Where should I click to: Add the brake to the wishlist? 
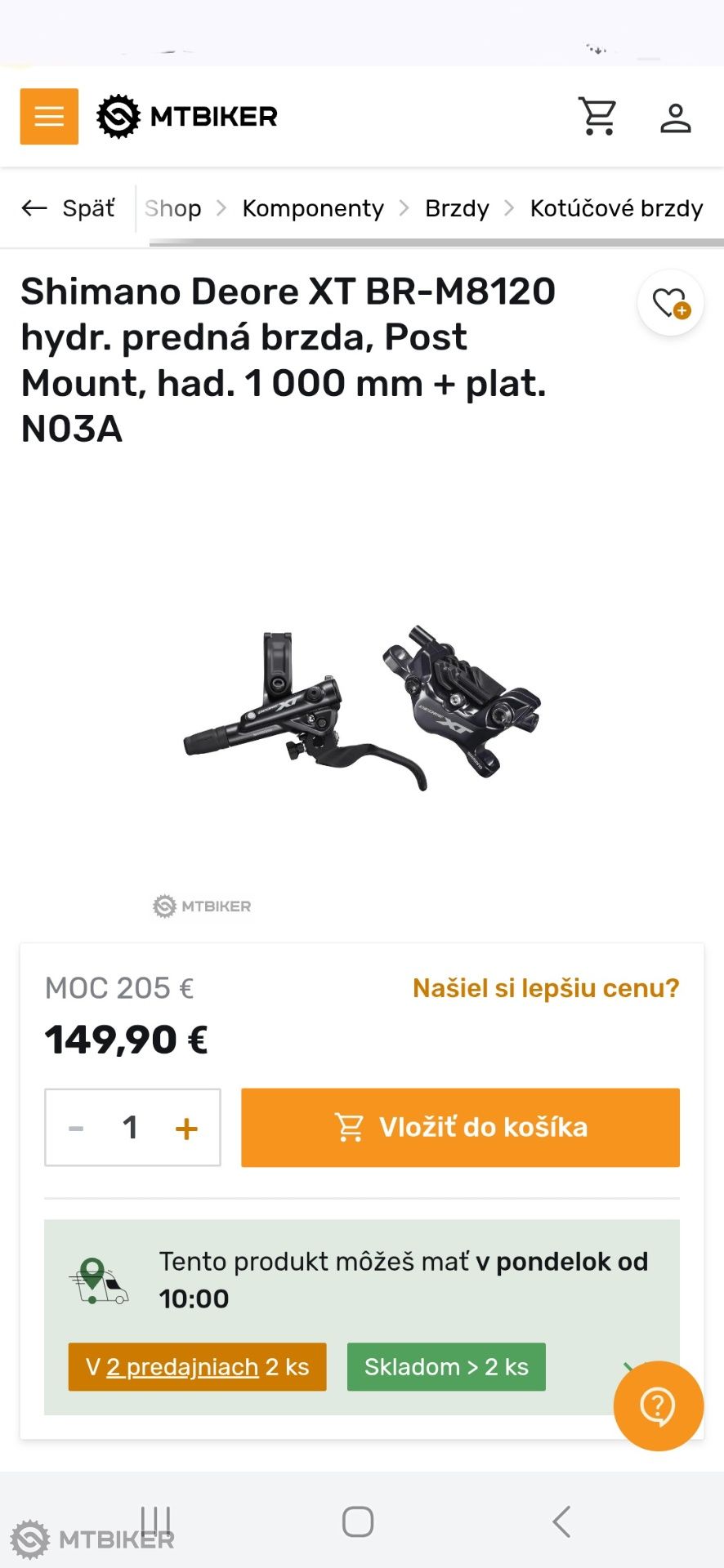(671, 303)
